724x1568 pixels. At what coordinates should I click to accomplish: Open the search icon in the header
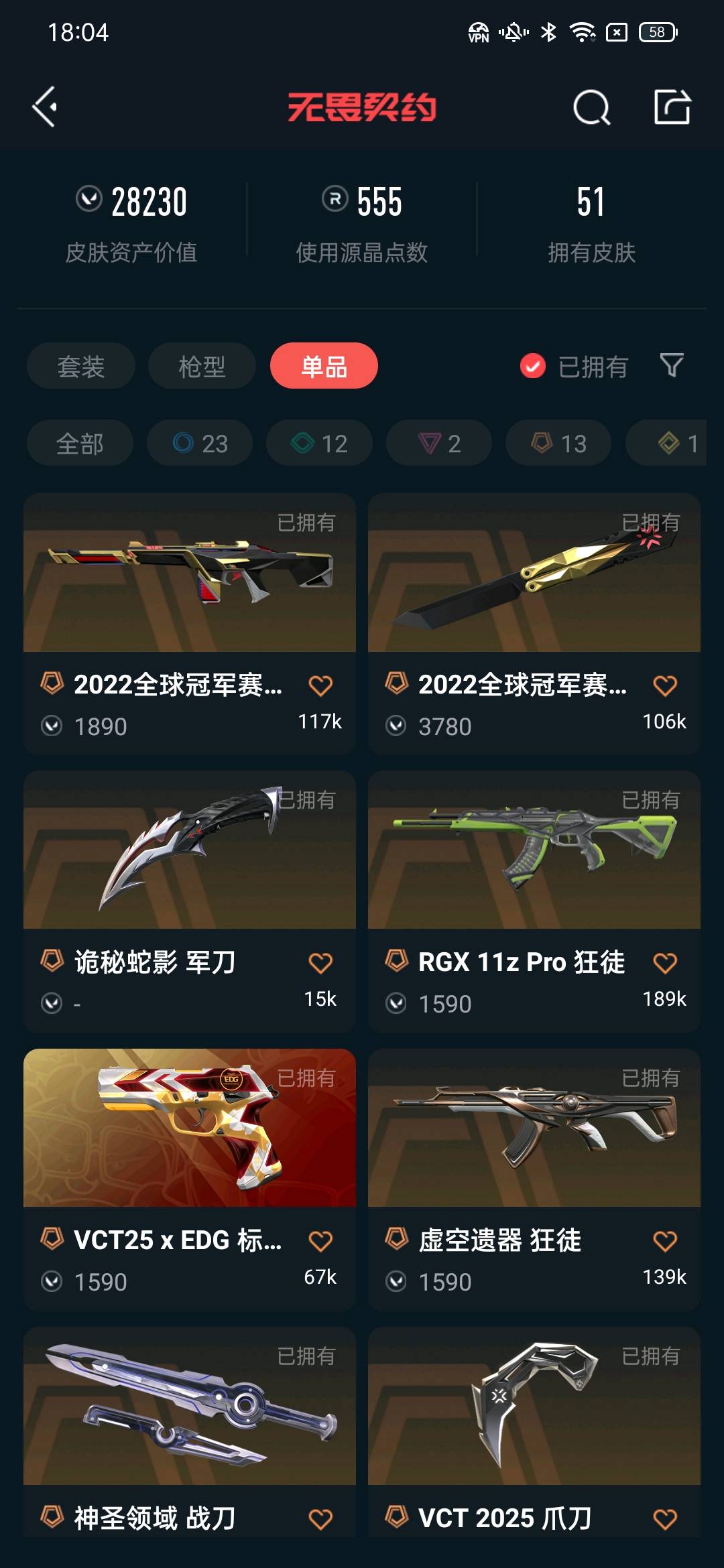click(591, 107)
